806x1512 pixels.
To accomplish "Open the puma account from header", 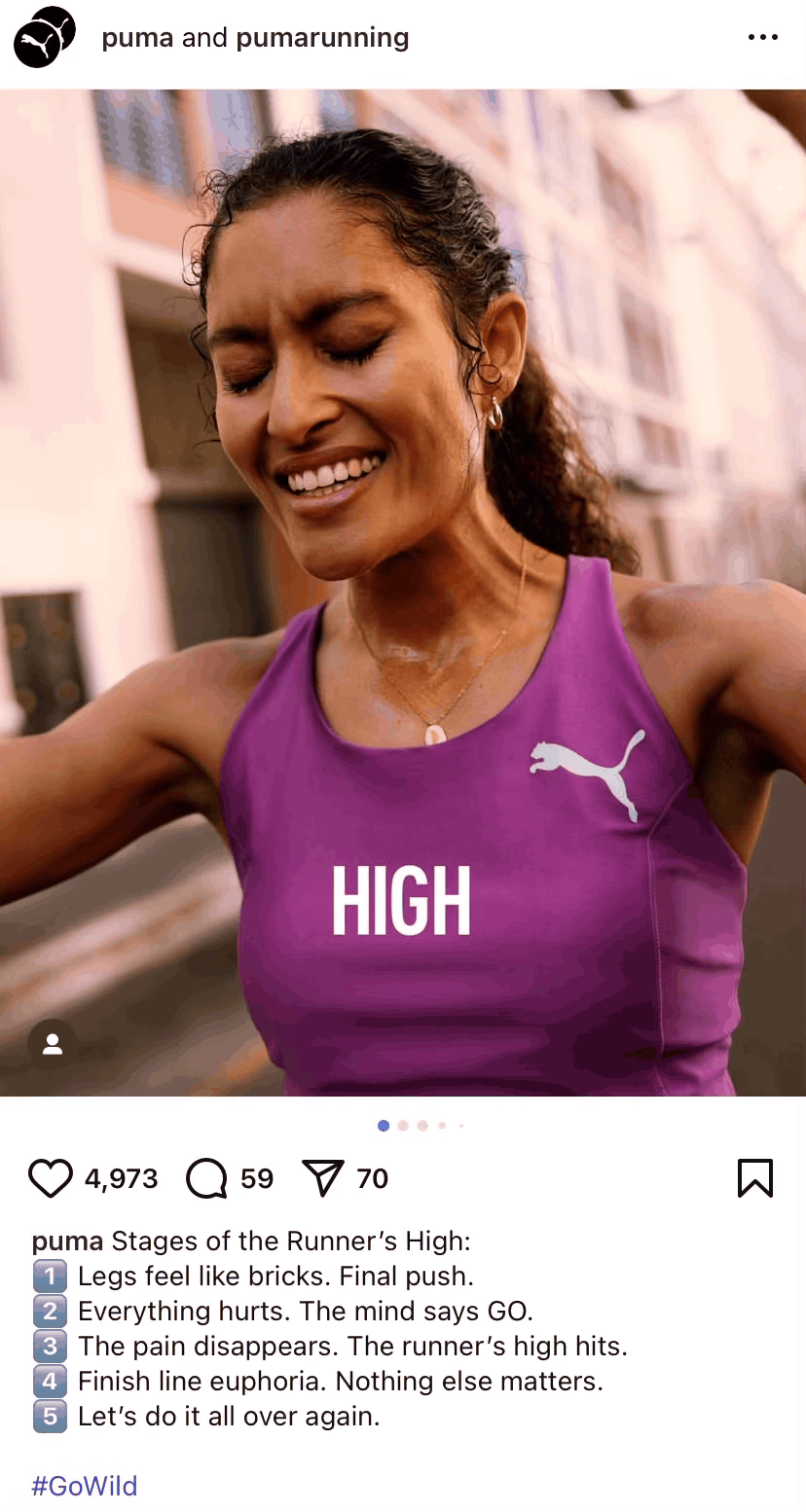I will pyautogui.click(x=137, y=39).
